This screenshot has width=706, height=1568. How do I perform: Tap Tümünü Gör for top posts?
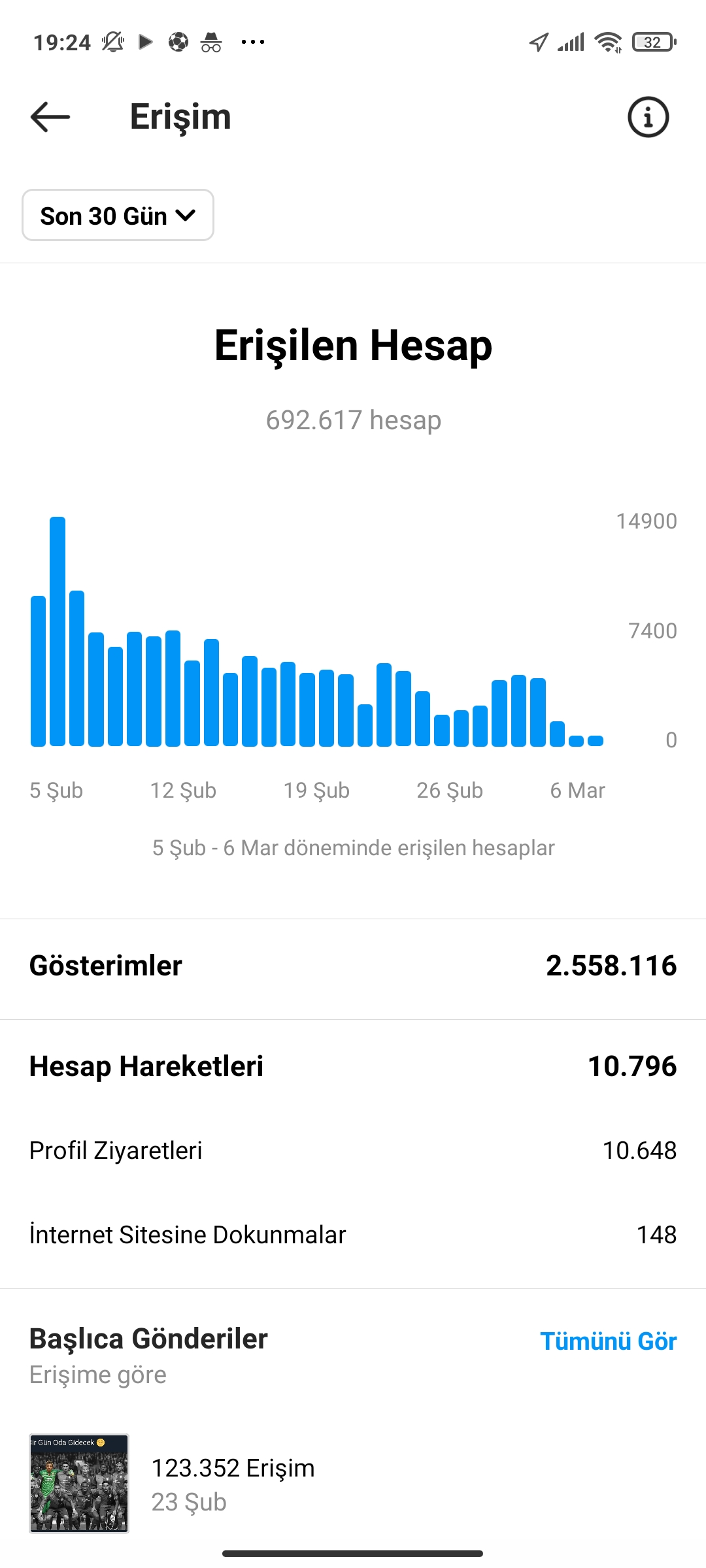pos(608,1341)
